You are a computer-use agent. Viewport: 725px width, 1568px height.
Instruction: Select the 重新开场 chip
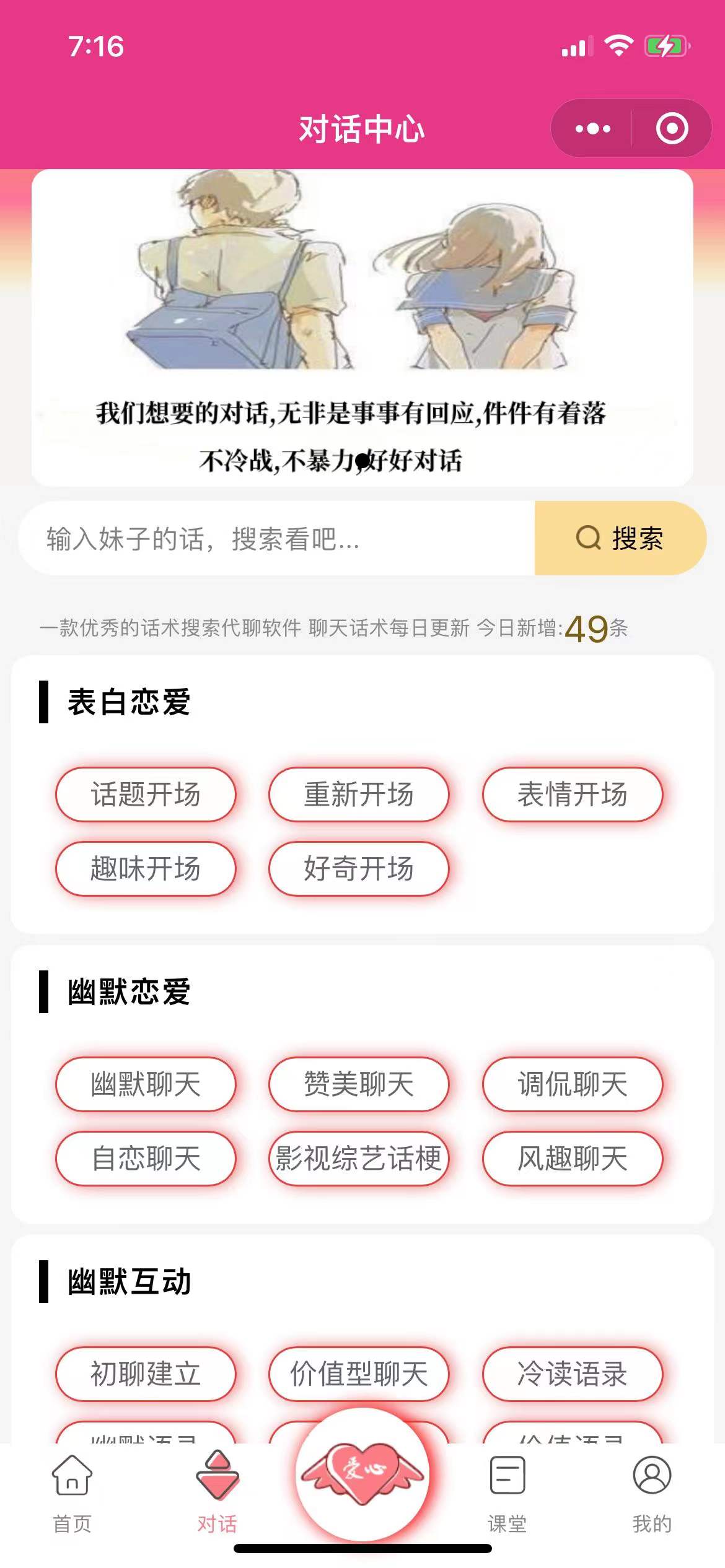click(x=359, y=795)
